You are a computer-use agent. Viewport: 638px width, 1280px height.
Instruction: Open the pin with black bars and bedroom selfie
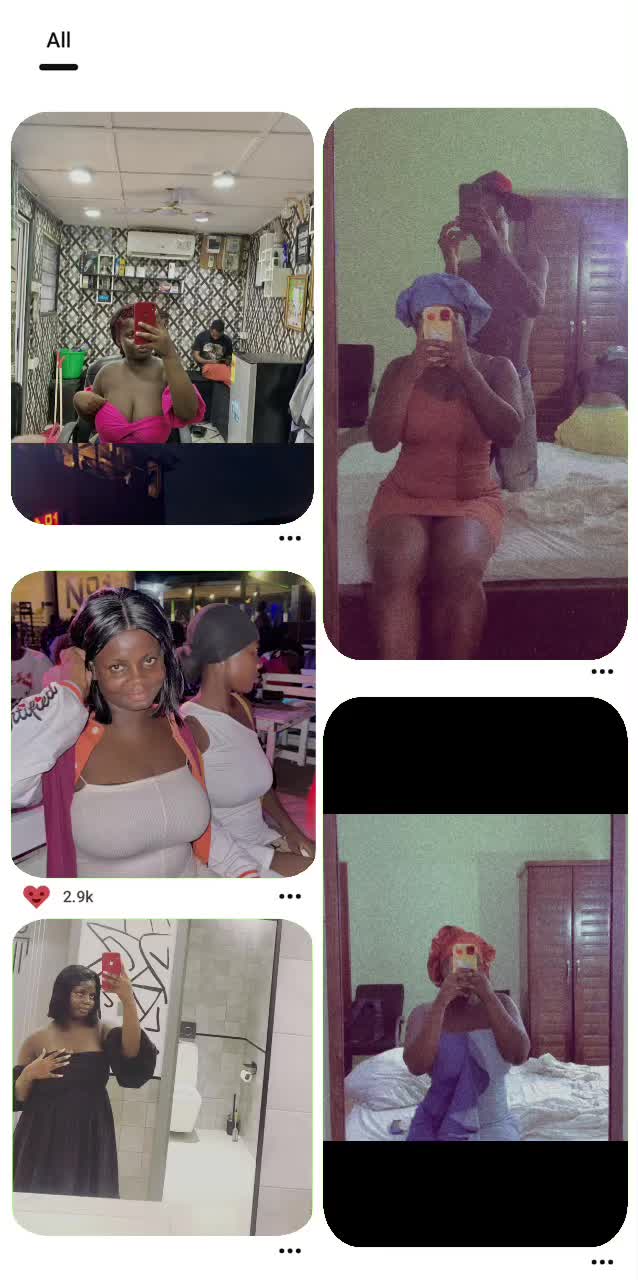click(476, 972)
